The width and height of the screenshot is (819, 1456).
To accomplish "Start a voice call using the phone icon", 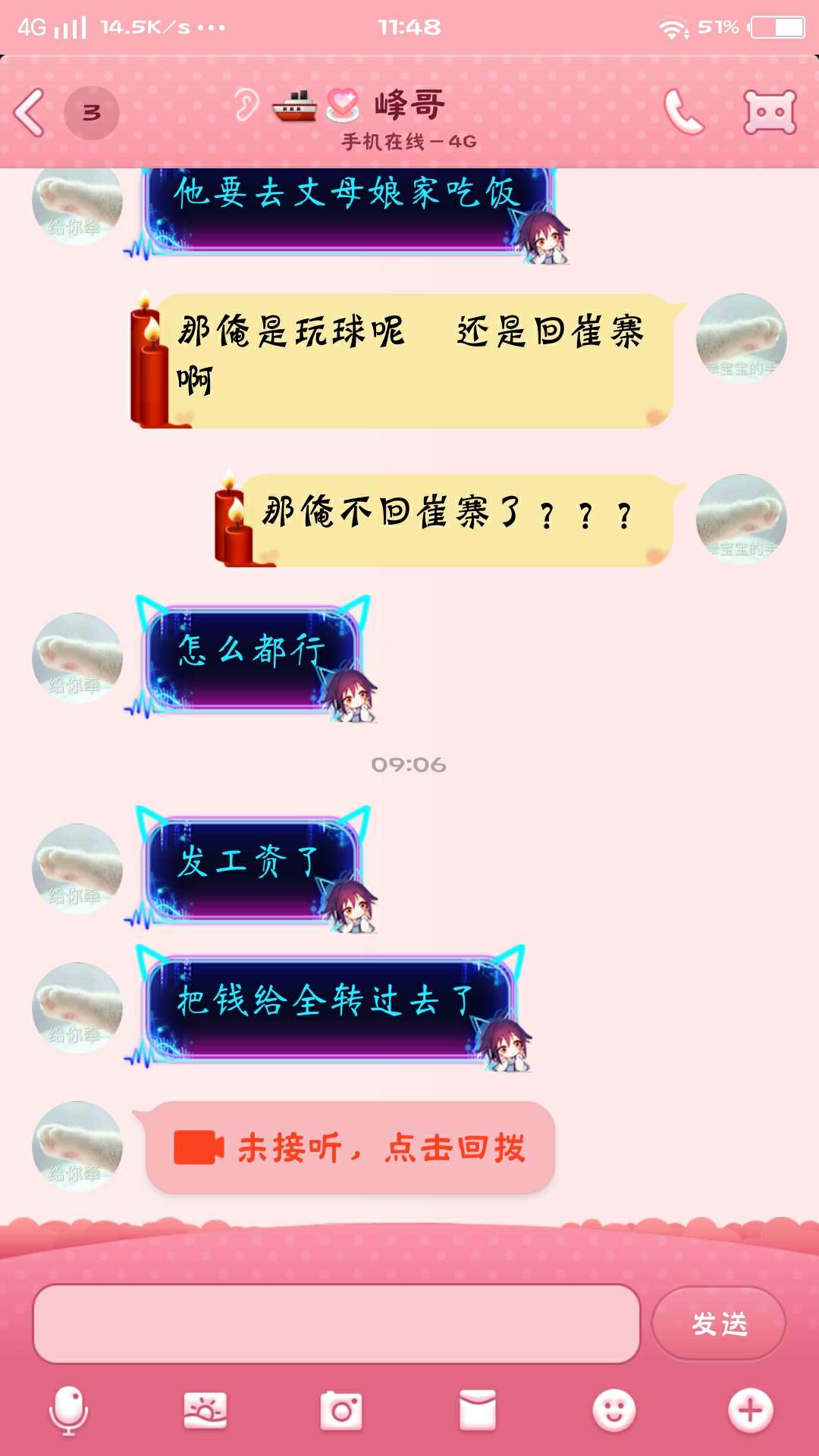I will (683, 111).
